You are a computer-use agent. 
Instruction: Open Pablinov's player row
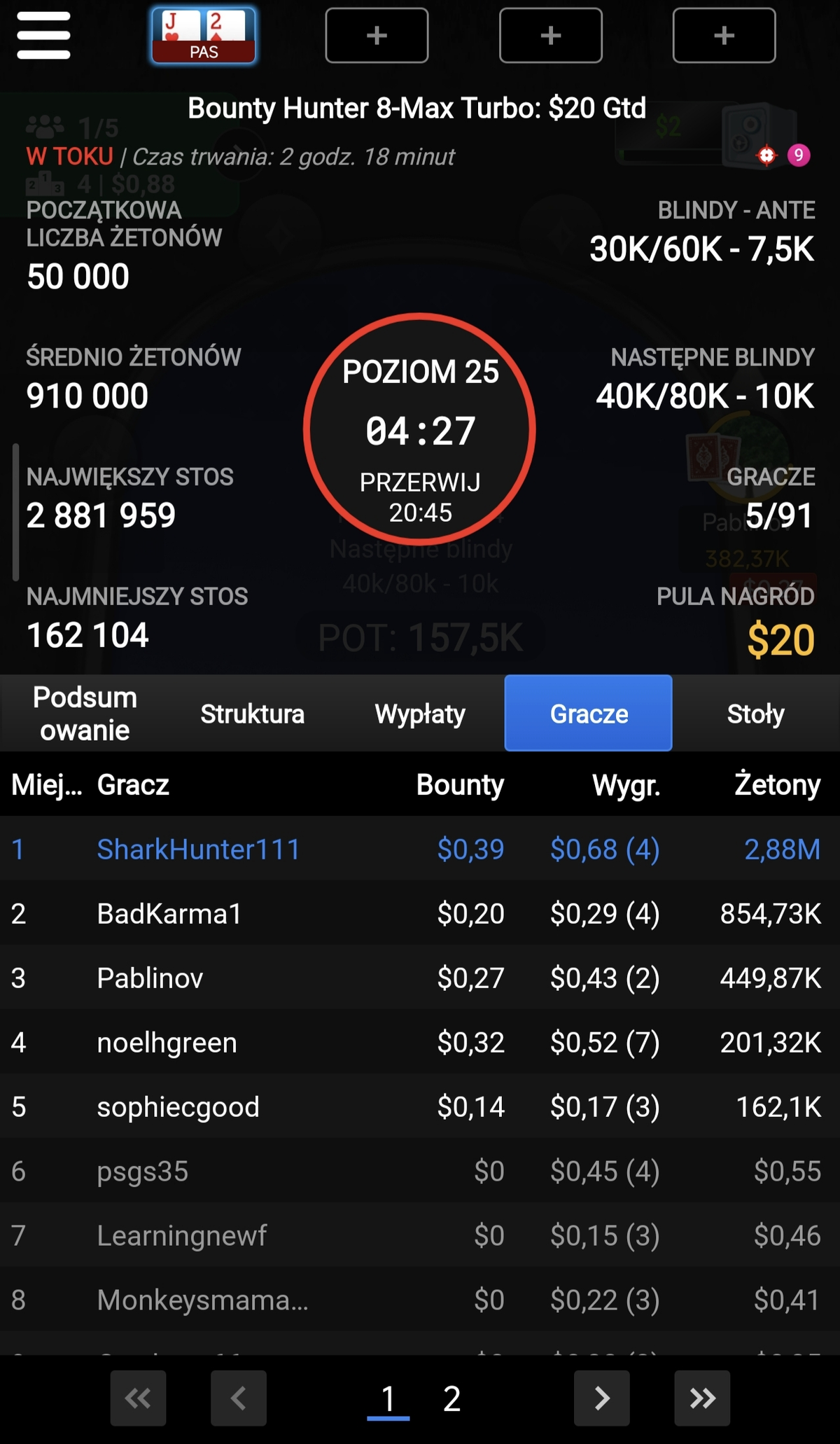[150, 978]
